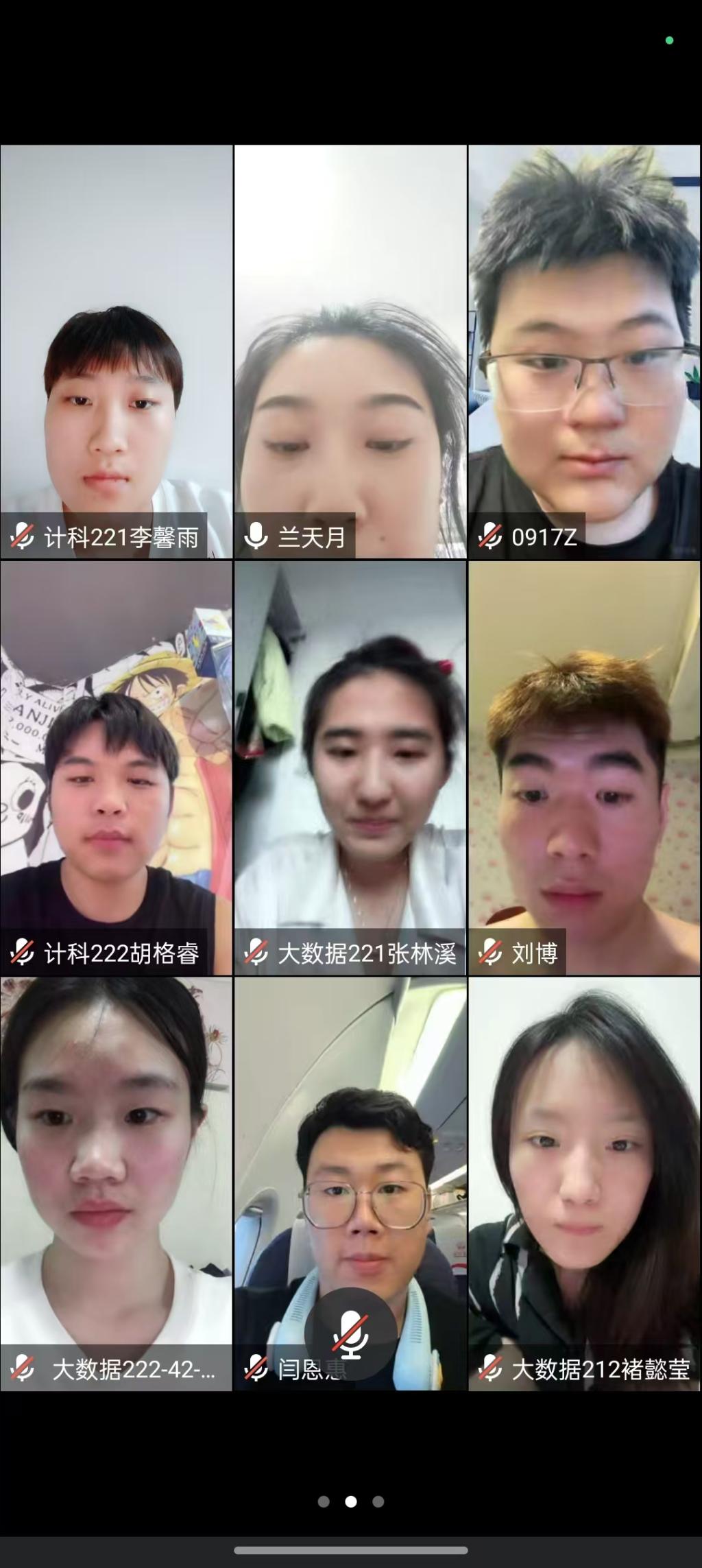Open participant 0917Z's video tile
702x1568 pixels.
tap(584, 351)
